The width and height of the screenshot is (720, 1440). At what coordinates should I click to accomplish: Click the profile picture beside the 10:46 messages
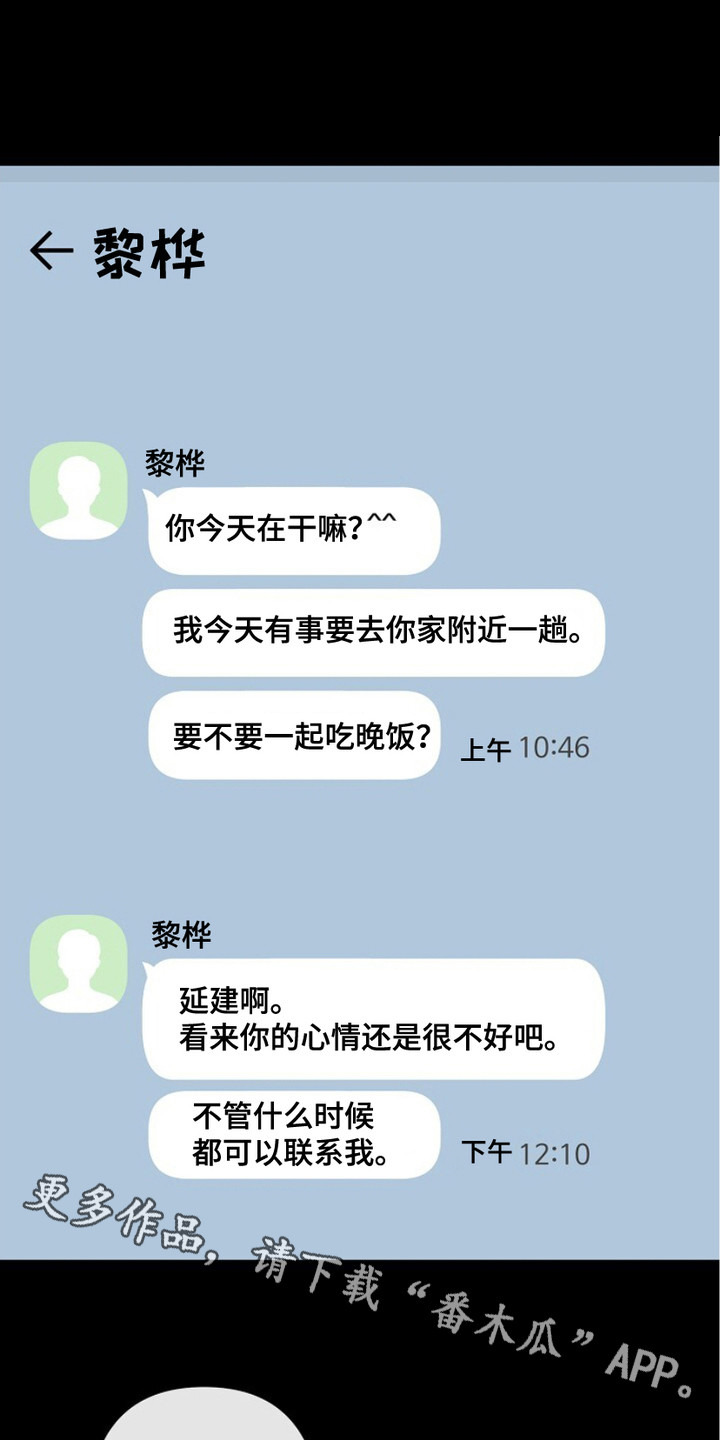coord(77,490)
